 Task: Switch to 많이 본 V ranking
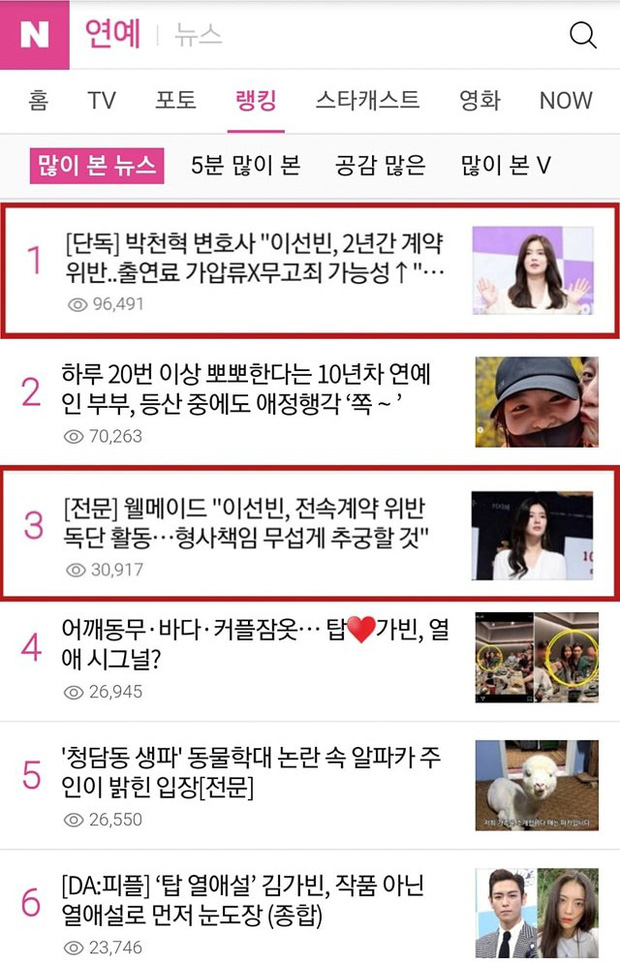(506, 165)
